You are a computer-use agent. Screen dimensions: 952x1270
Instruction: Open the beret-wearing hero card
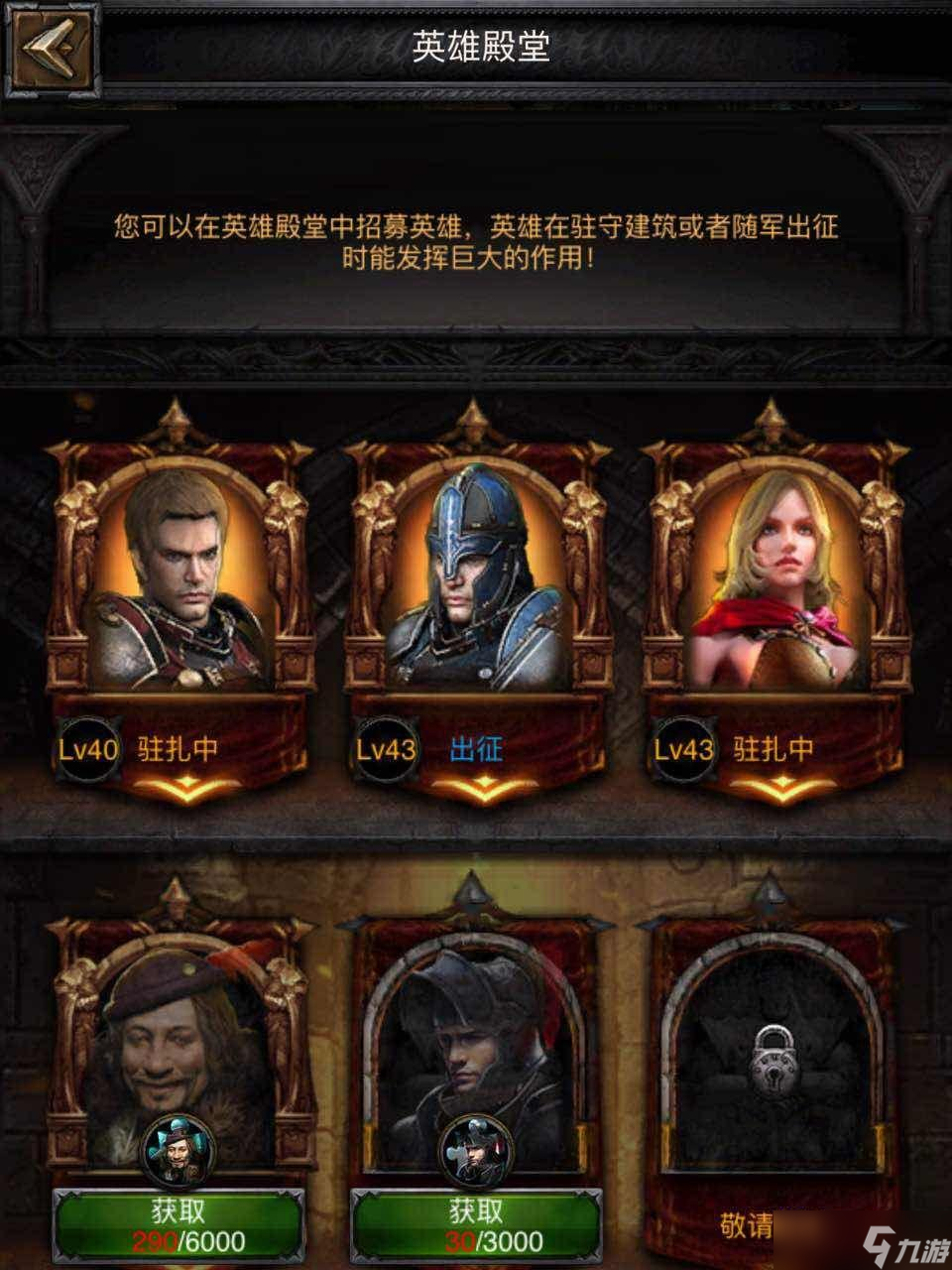(x=177, y=1032)
